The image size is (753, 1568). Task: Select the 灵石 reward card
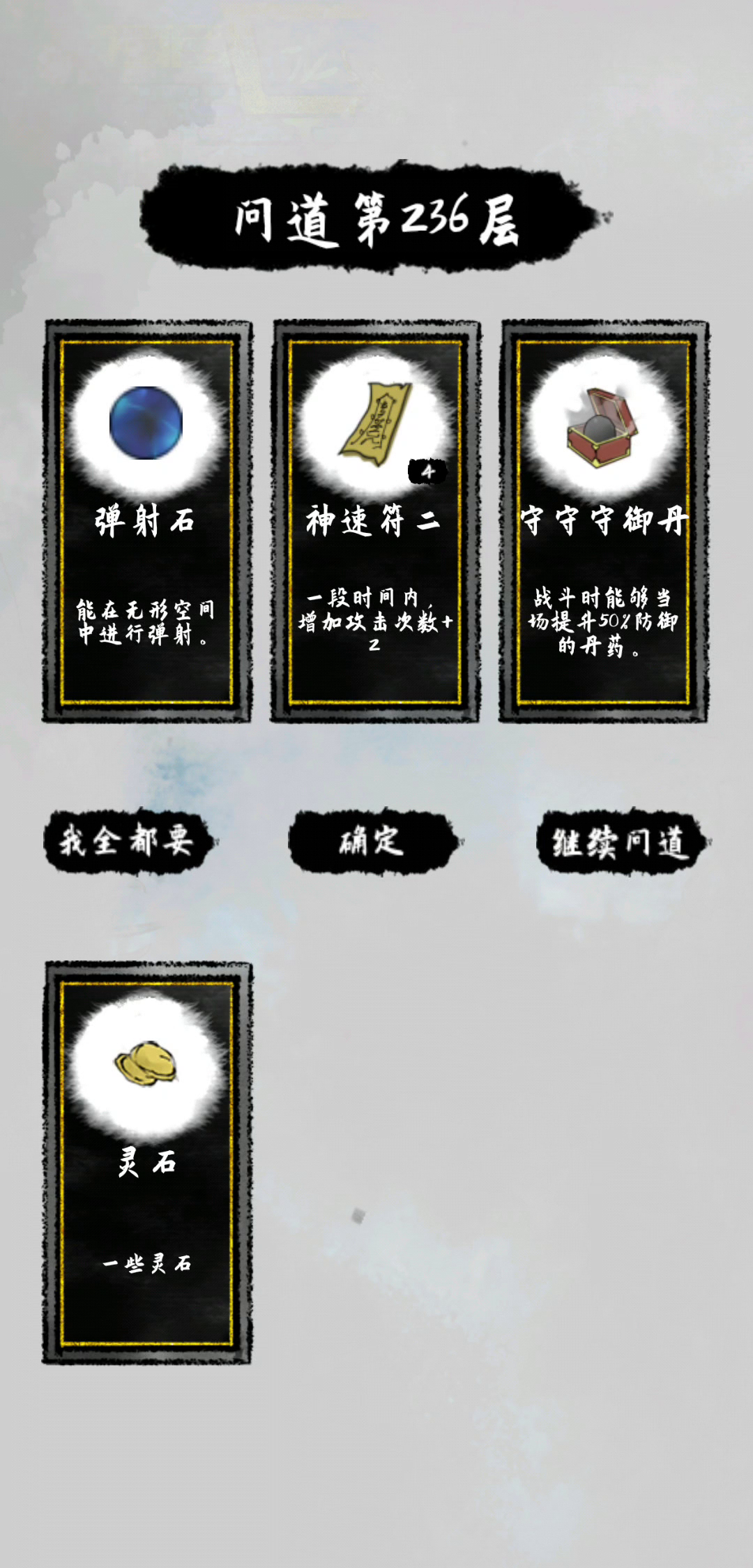point(147,1163)
